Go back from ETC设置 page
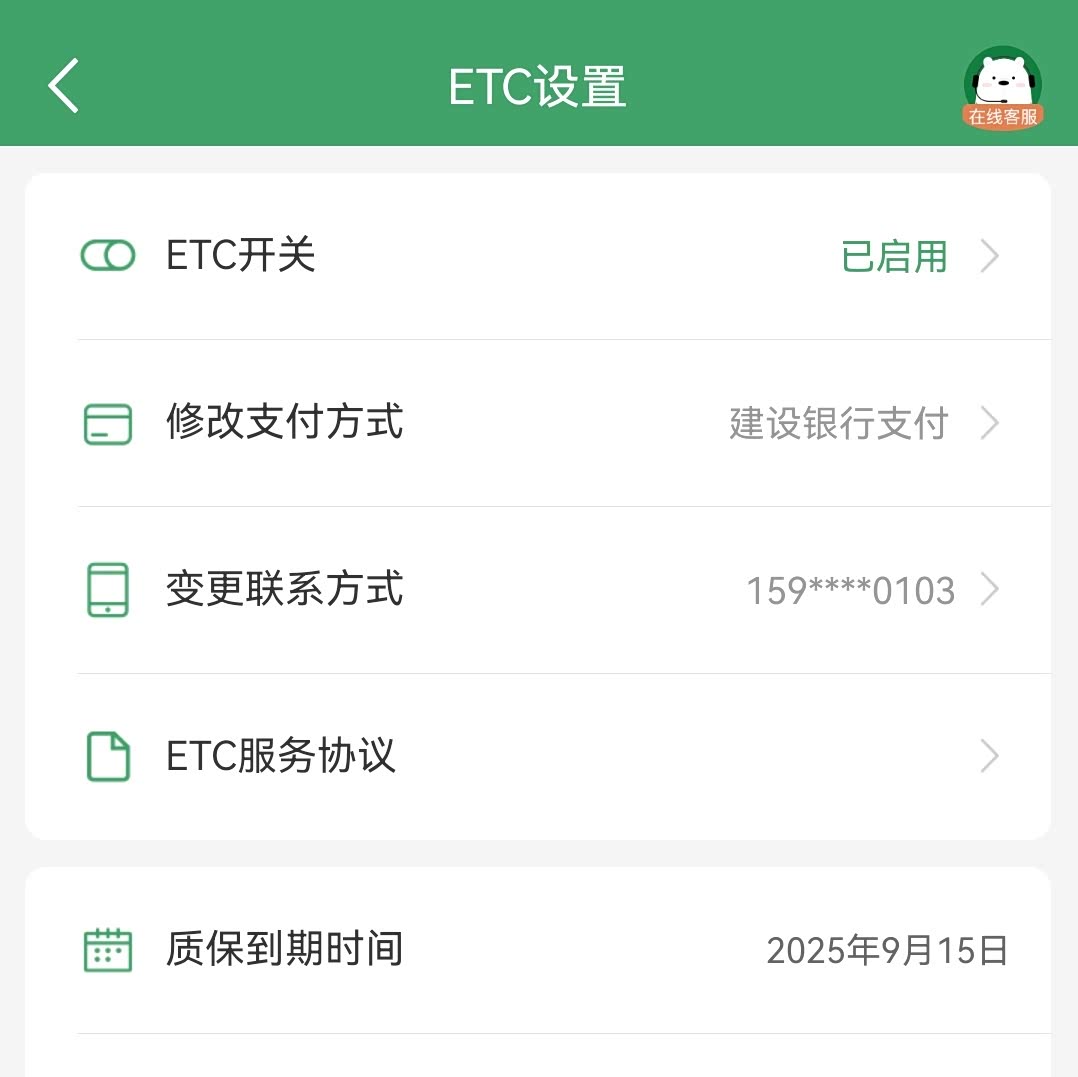This screenshot has width=1078, height=1077. (63, 86)
